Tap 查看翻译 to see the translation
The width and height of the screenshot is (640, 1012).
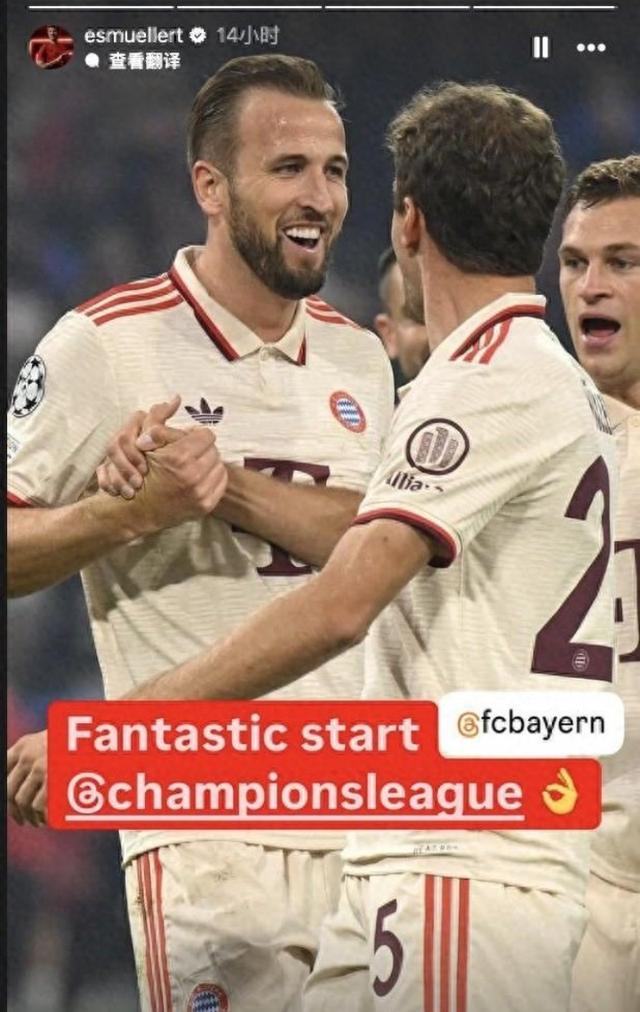143,61
